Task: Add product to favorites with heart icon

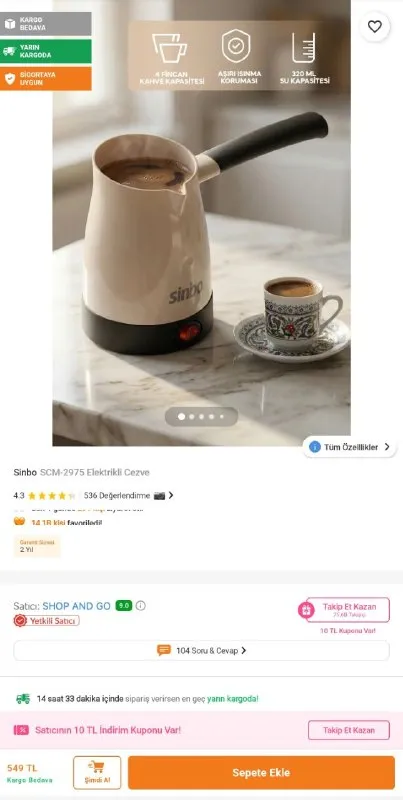Action: [x=375, y=27]
